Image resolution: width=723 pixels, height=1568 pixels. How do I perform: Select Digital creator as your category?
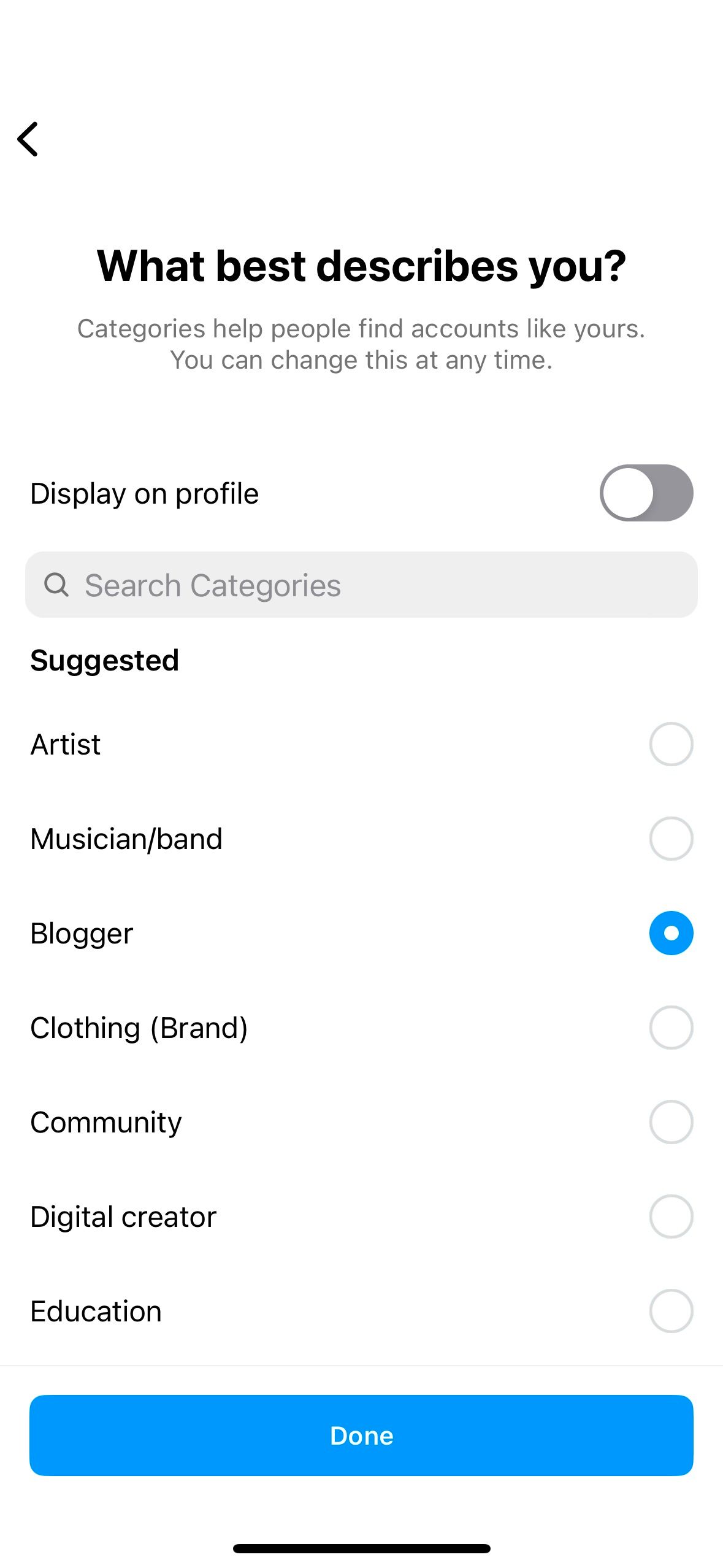coord(670,1216)
